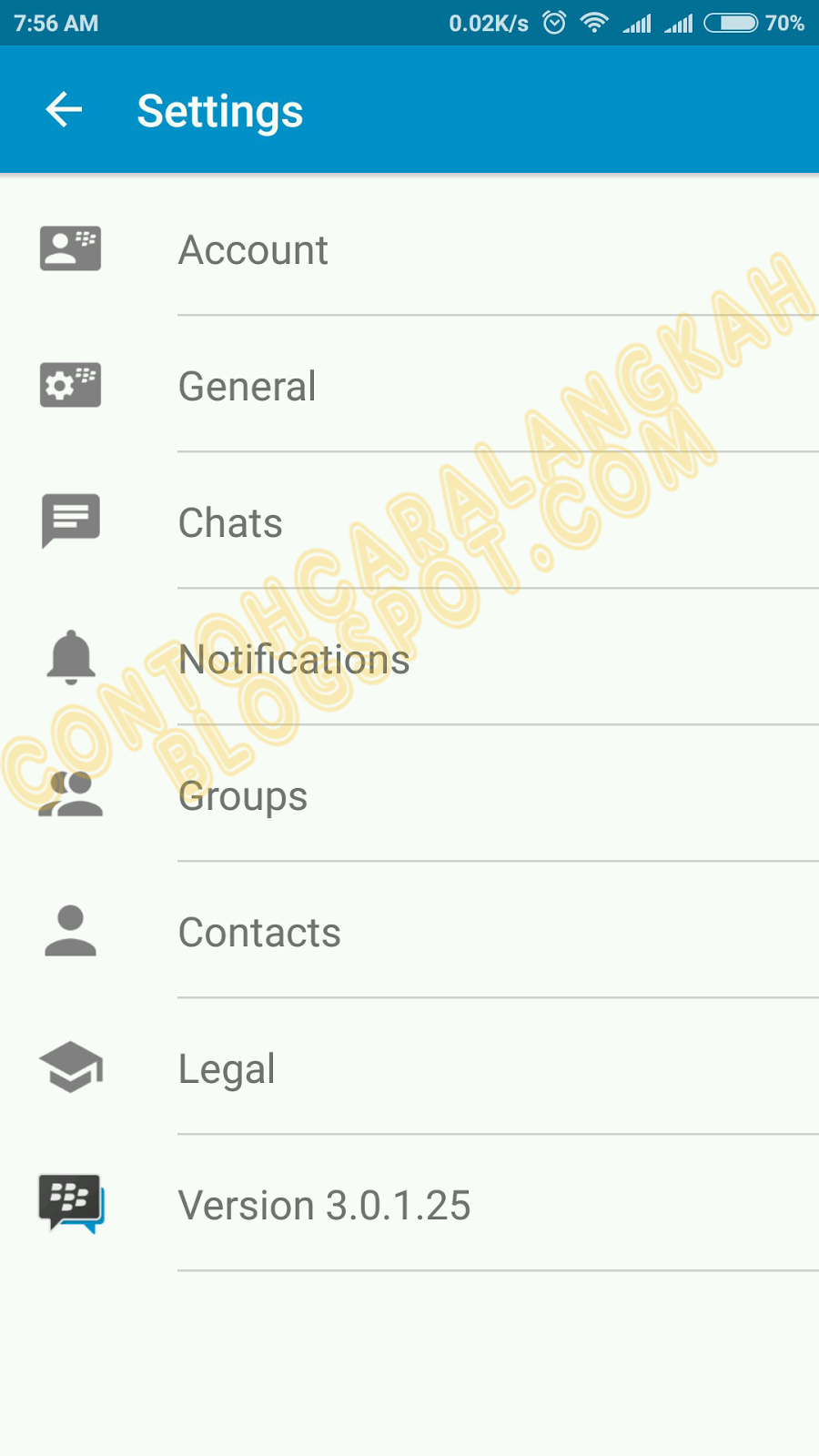Open General settings
The height and width of the screenshot is (1456, 819).
[409, 385]
